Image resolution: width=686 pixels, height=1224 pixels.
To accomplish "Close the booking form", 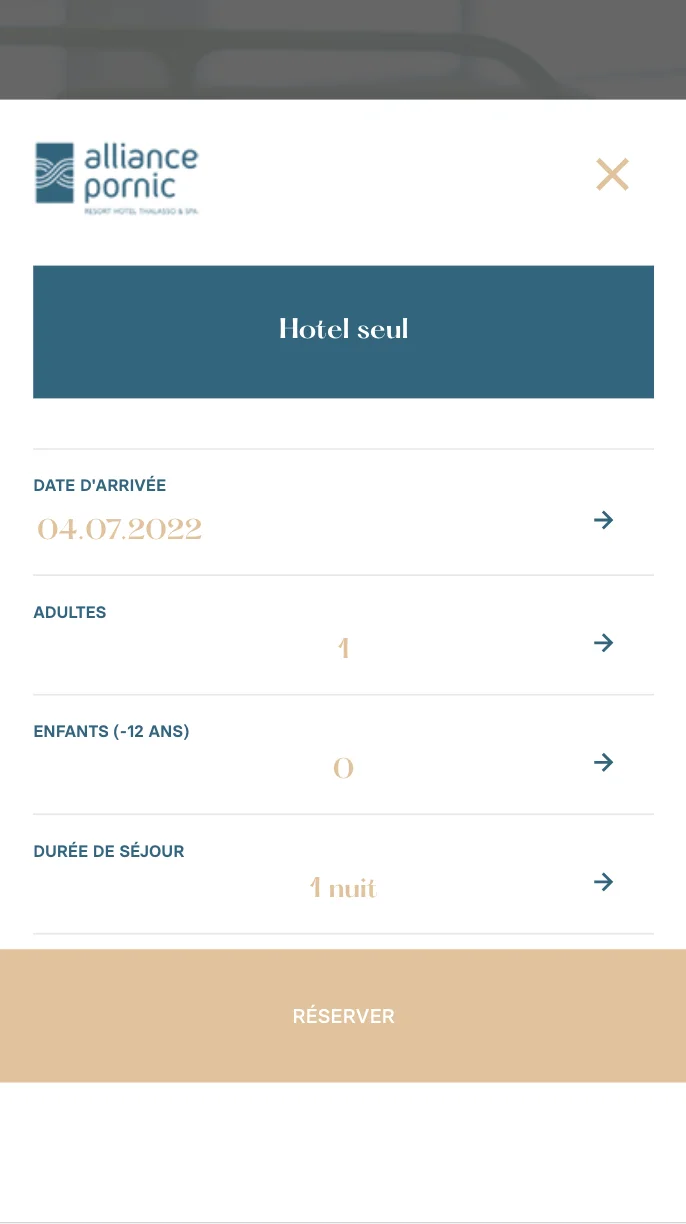I will 611,175.
